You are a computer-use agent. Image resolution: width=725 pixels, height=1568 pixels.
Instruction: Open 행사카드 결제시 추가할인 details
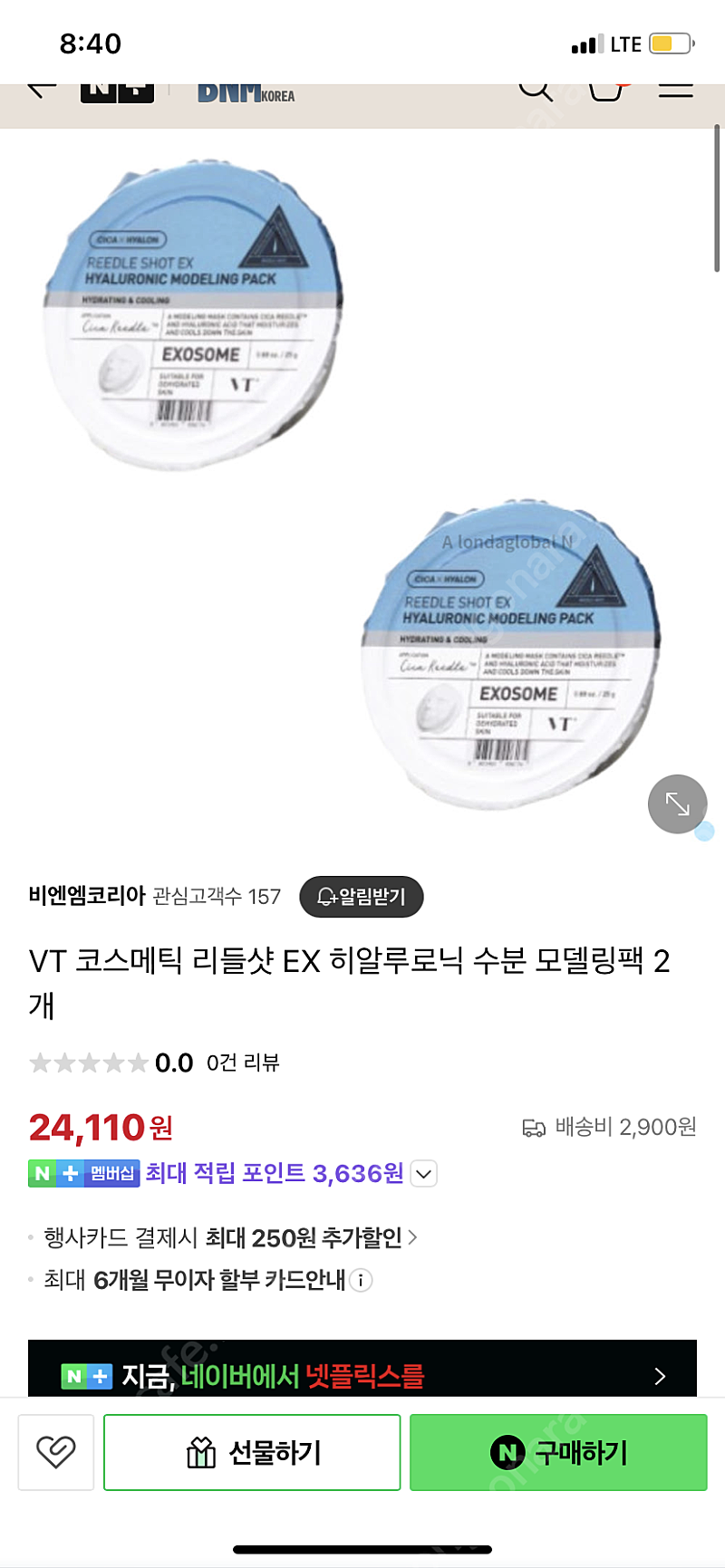coord(230,1237)
